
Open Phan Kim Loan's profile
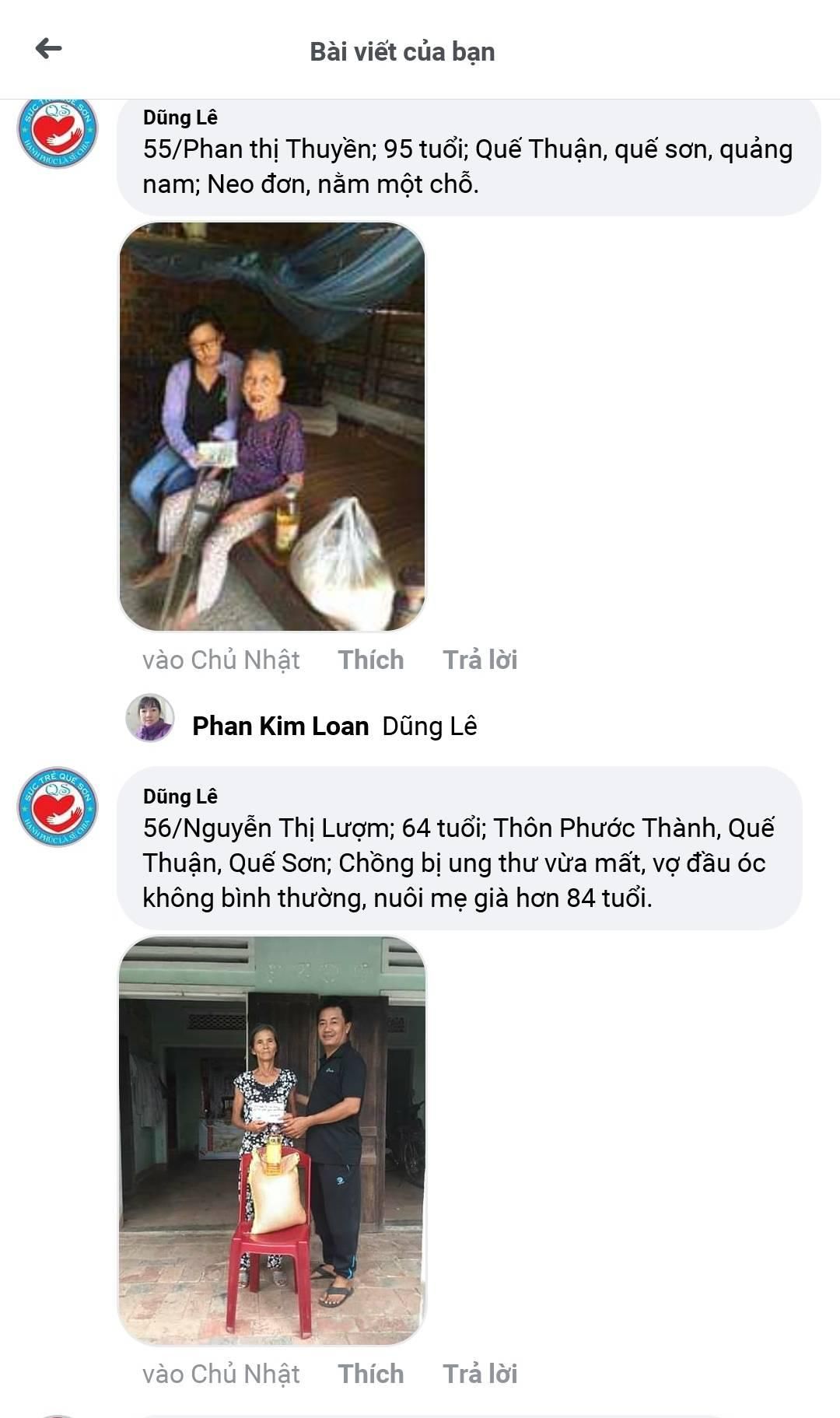280,726
